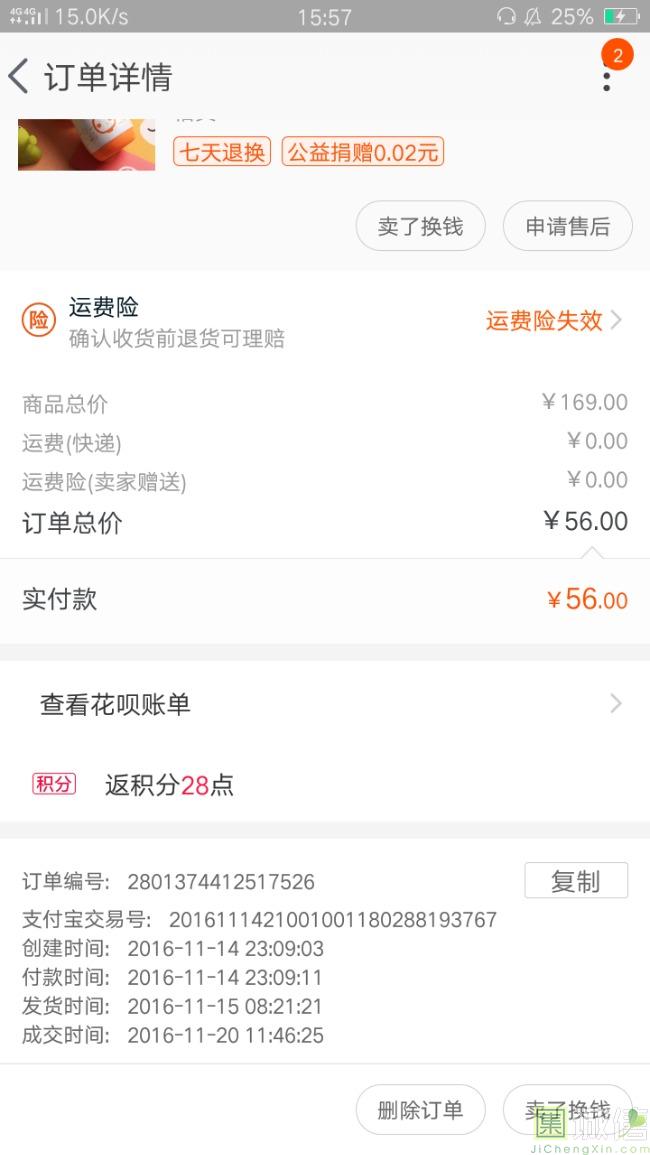Open the 运费险 insurance details row
This screenshot has width=650, height=1155.
[324, 321]
